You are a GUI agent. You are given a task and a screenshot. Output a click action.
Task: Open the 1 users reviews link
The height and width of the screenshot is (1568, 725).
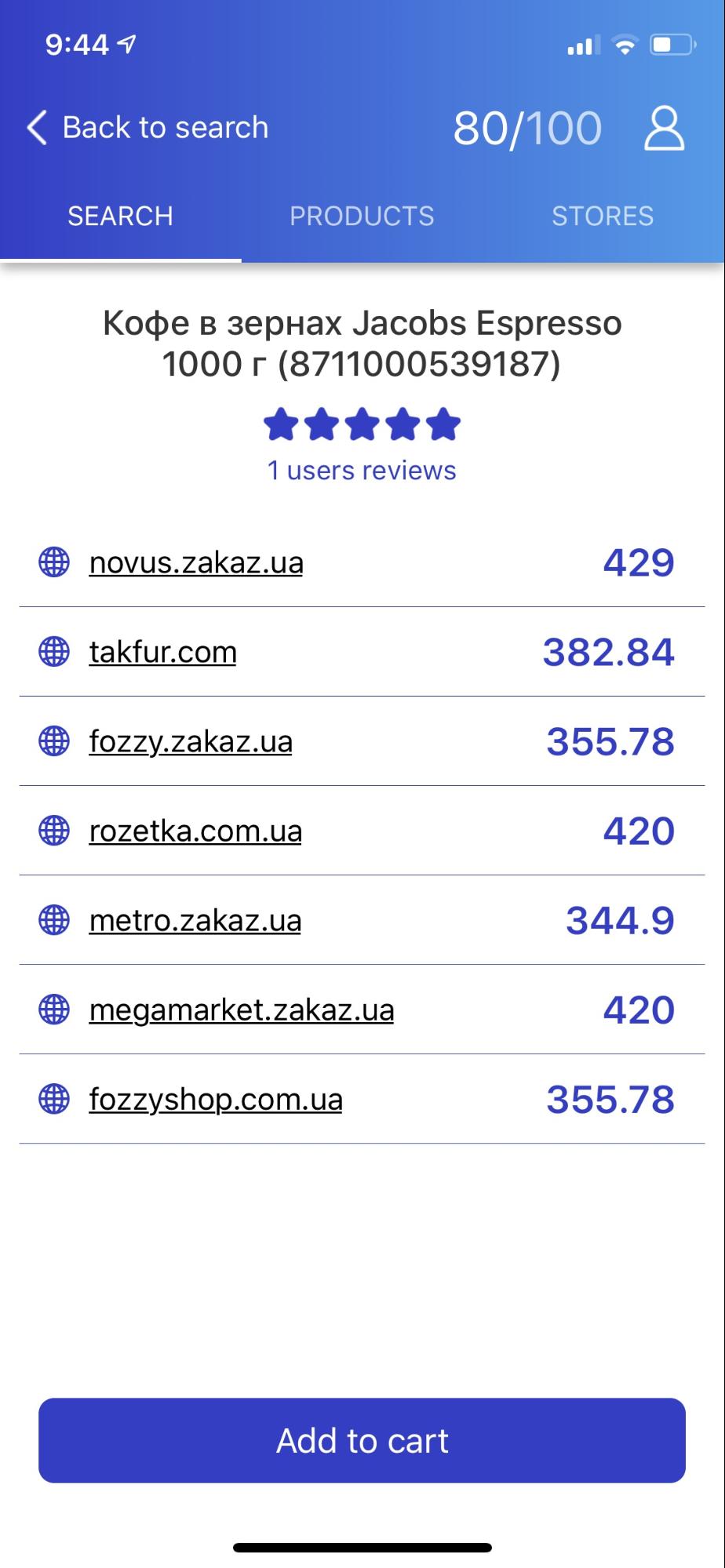coord(362,471)
